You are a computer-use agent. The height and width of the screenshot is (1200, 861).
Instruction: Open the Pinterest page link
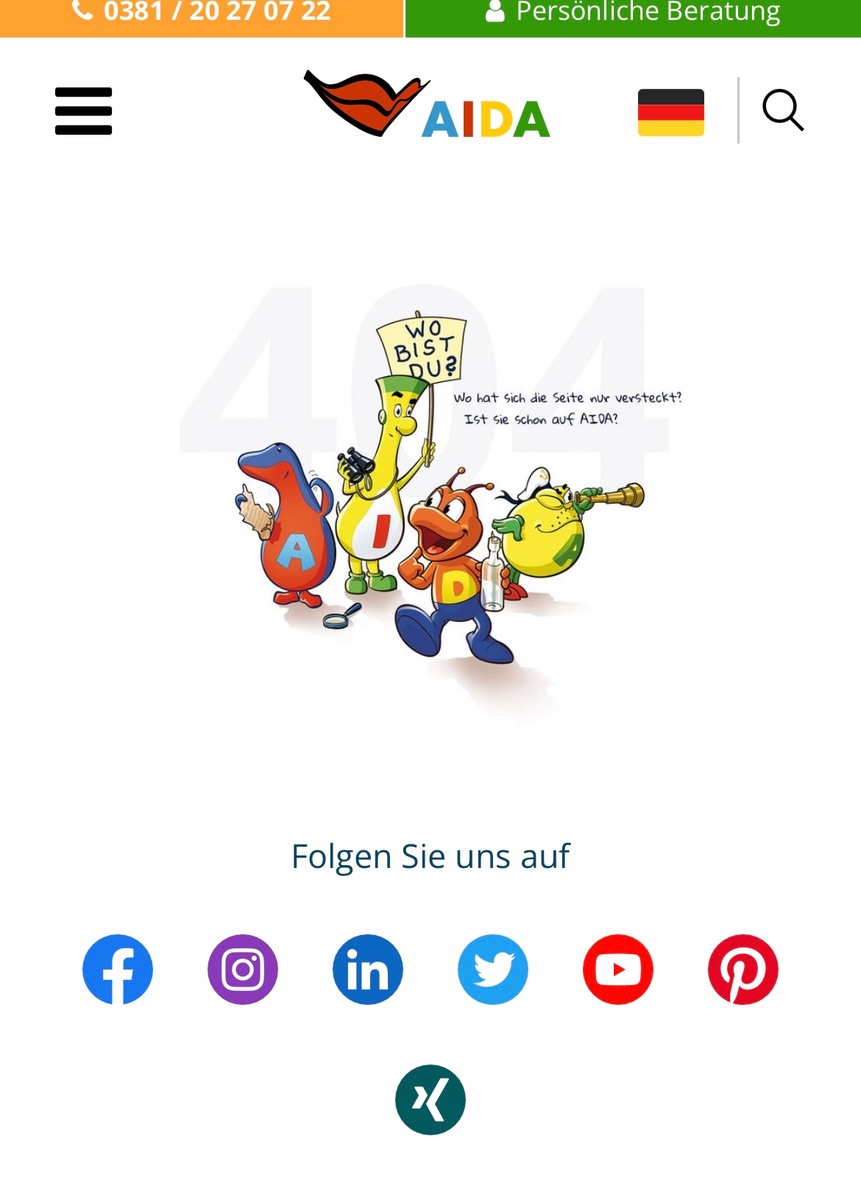[x=743, y=969]
